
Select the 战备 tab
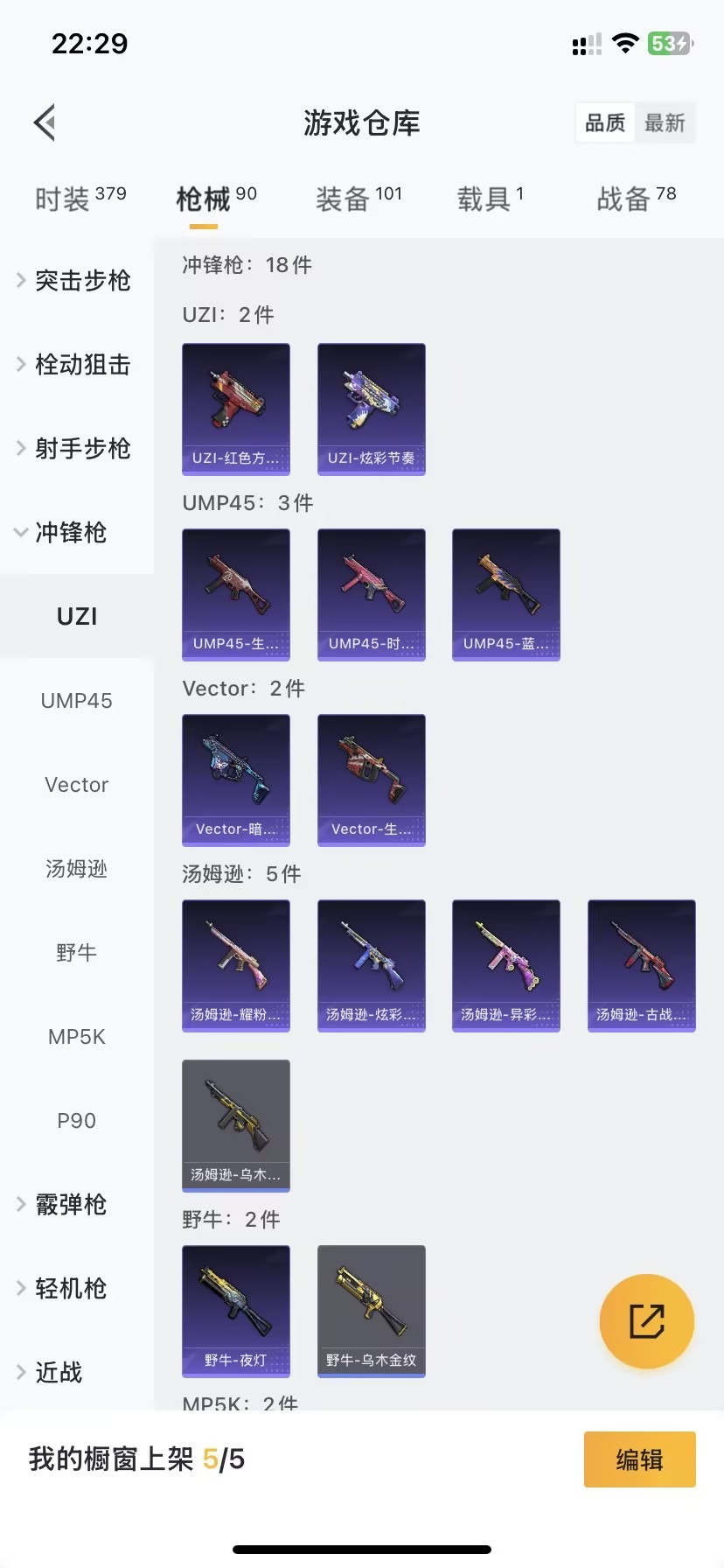click(x=636, y=199)
